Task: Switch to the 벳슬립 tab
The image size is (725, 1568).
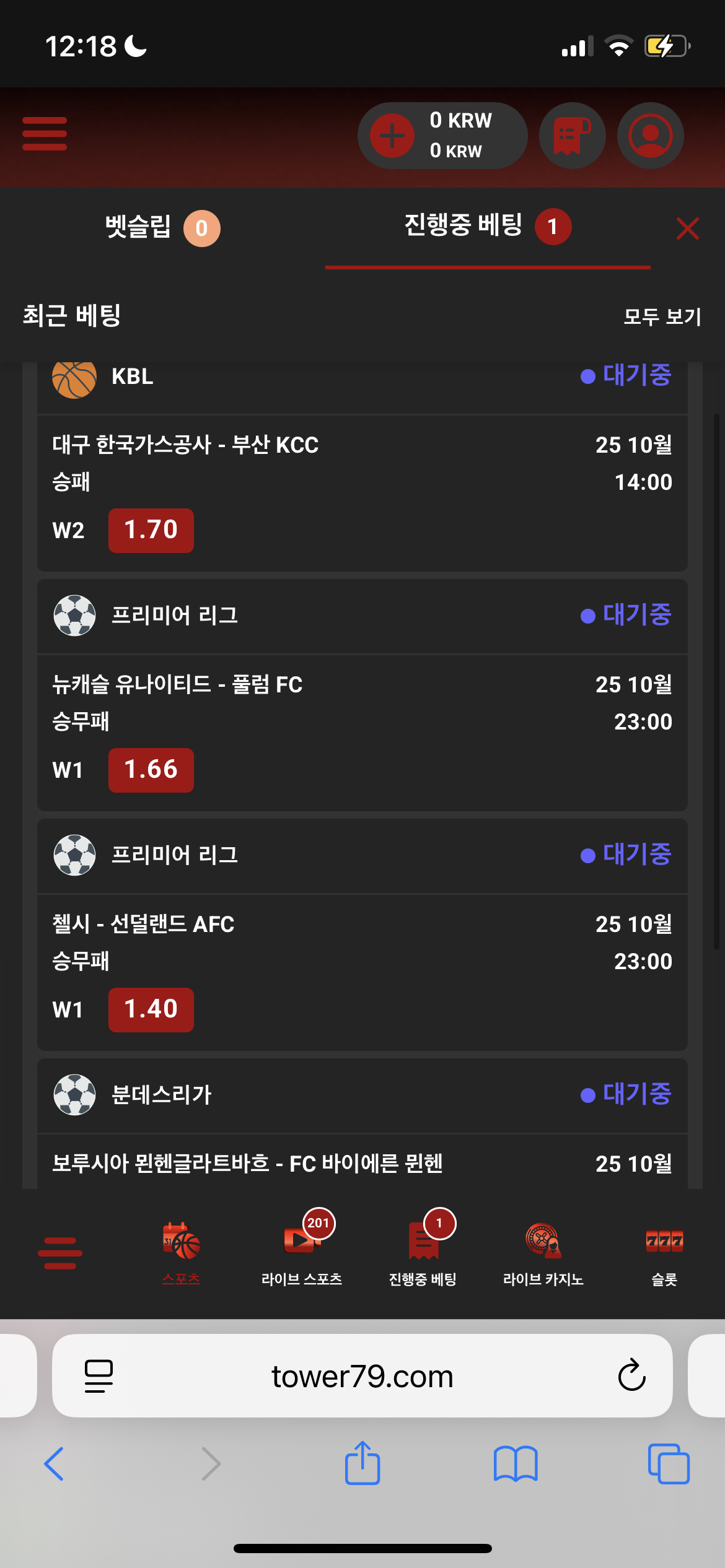Action: coord(162,227)
